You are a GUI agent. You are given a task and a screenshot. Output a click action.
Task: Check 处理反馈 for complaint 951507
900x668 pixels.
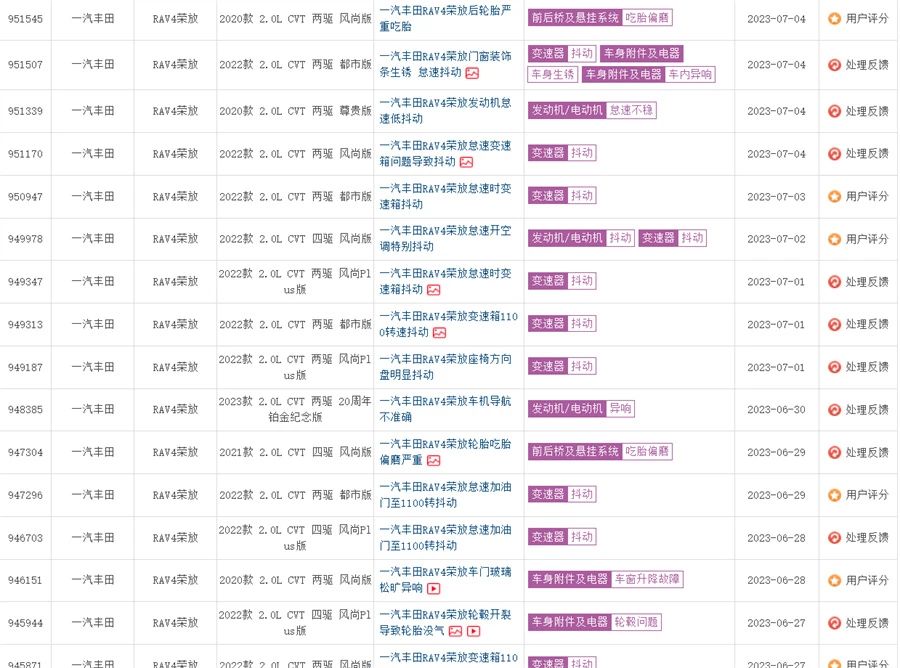(x=858, y=65)
